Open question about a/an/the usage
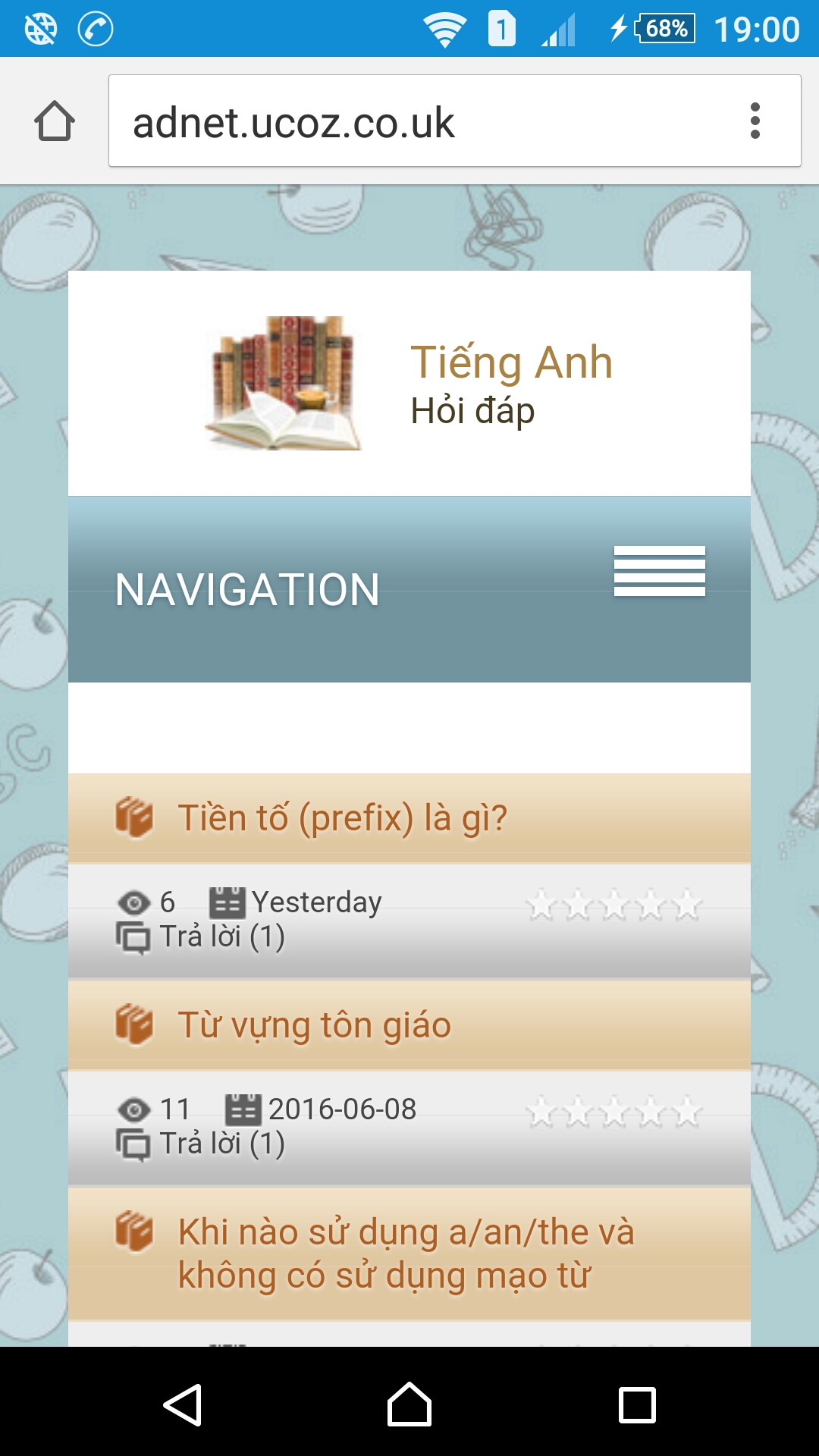This screenshot has width=819, height=1456. (406, 1254)
